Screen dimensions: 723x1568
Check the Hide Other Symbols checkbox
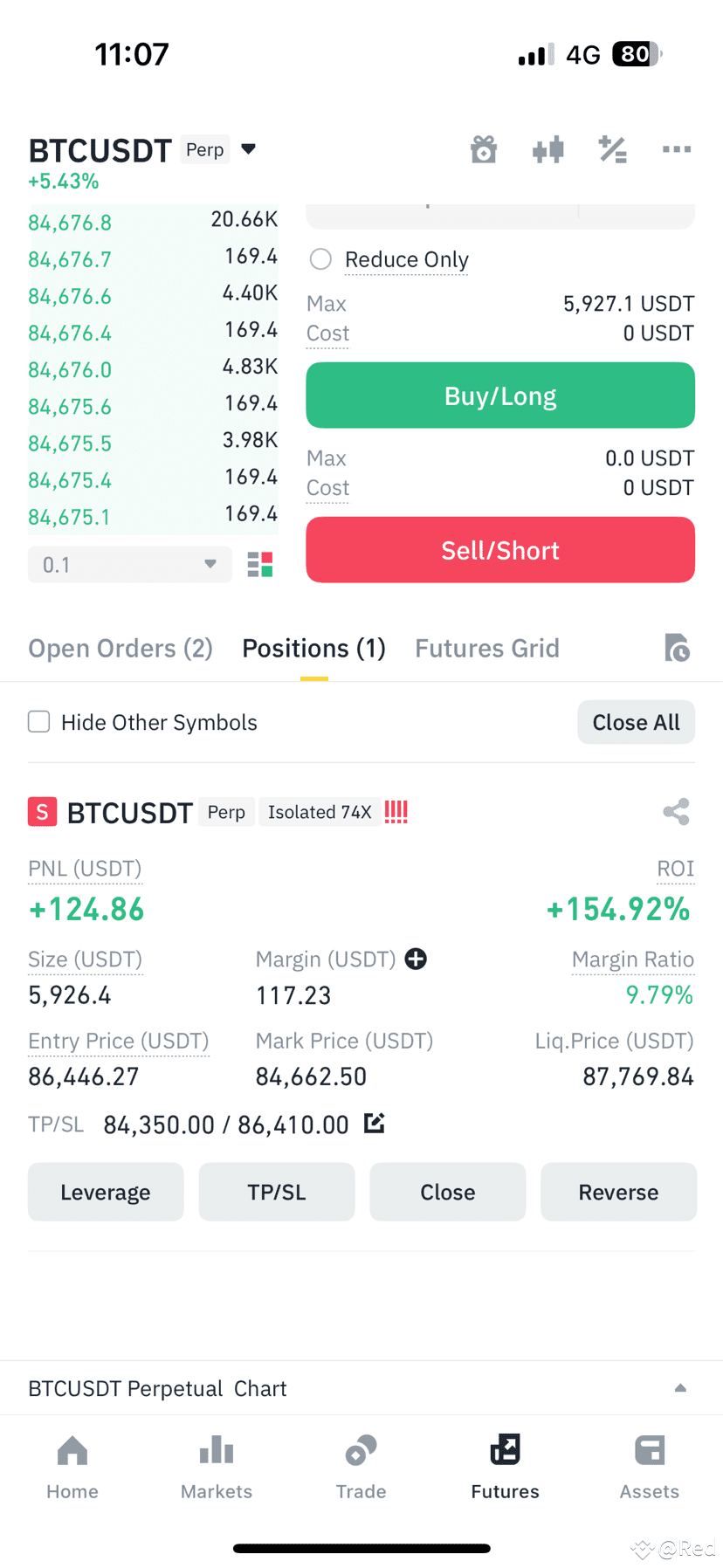pyautogui.click(x=38, y=722)
